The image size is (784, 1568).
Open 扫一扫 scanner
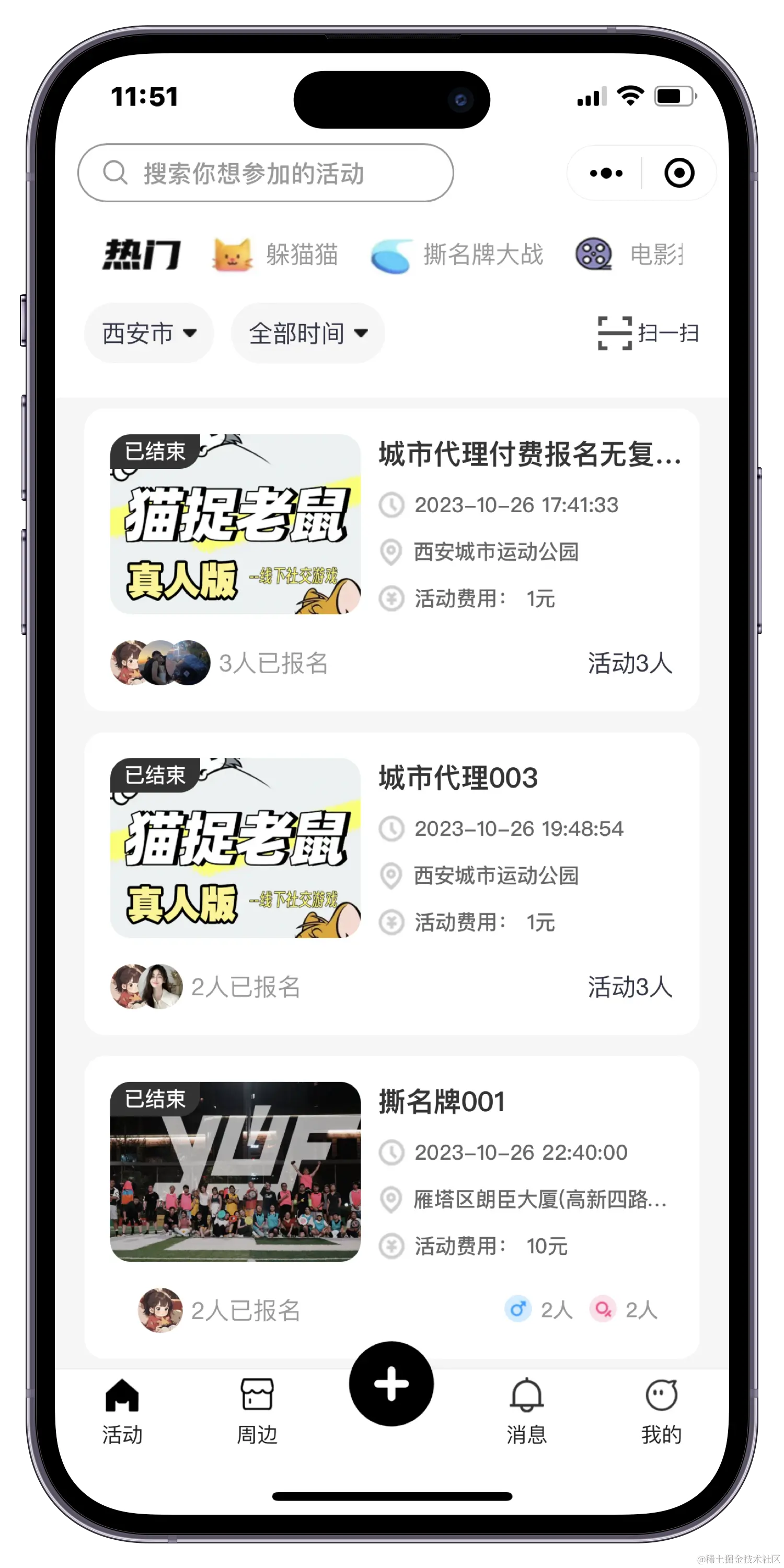coord(648,333)
